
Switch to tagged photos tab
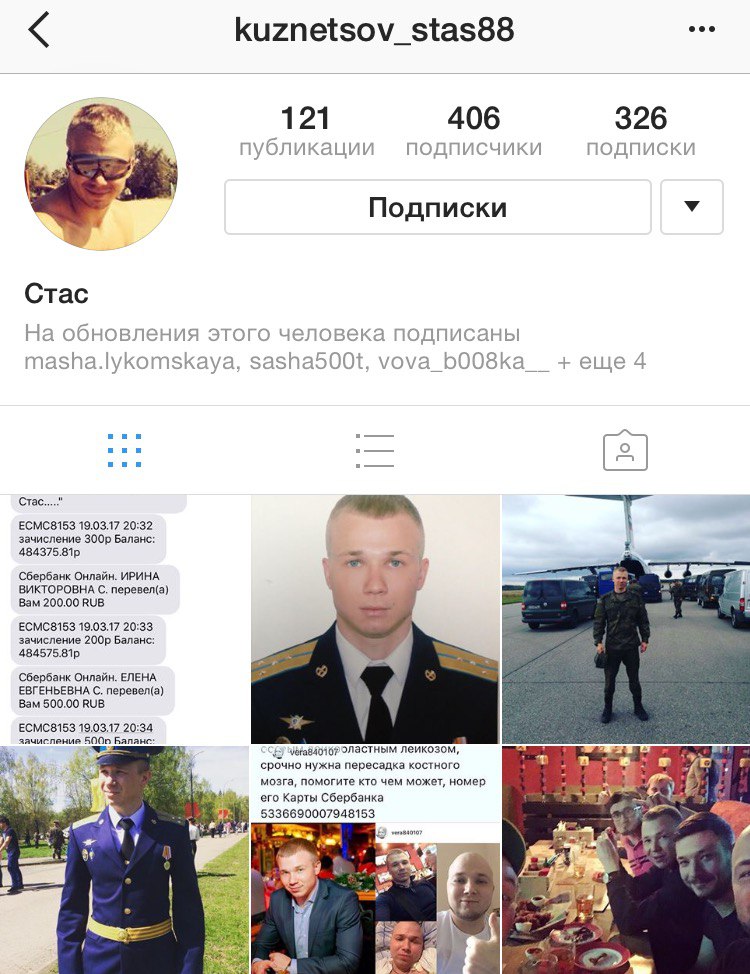(625, 451)
